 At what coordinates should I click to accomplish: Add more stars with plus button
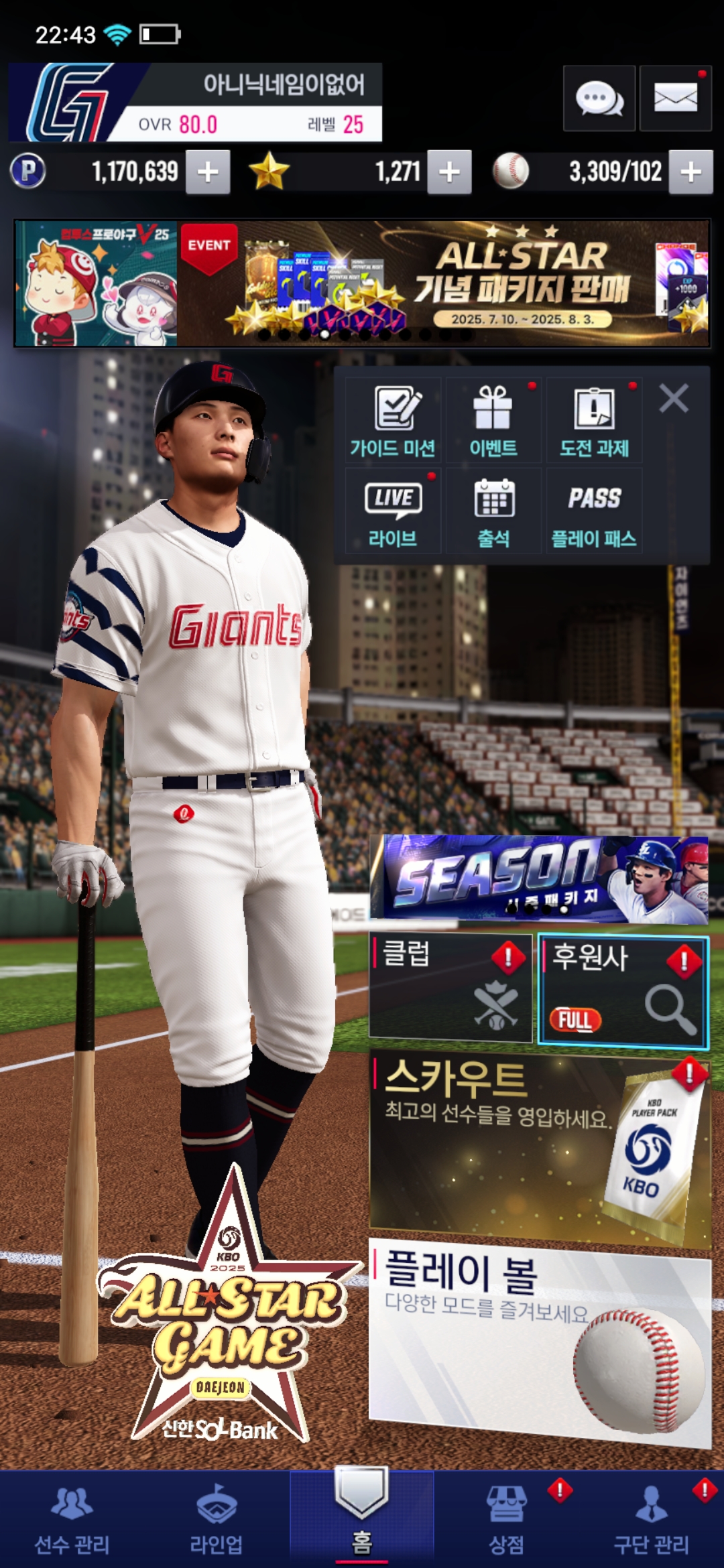449,172
